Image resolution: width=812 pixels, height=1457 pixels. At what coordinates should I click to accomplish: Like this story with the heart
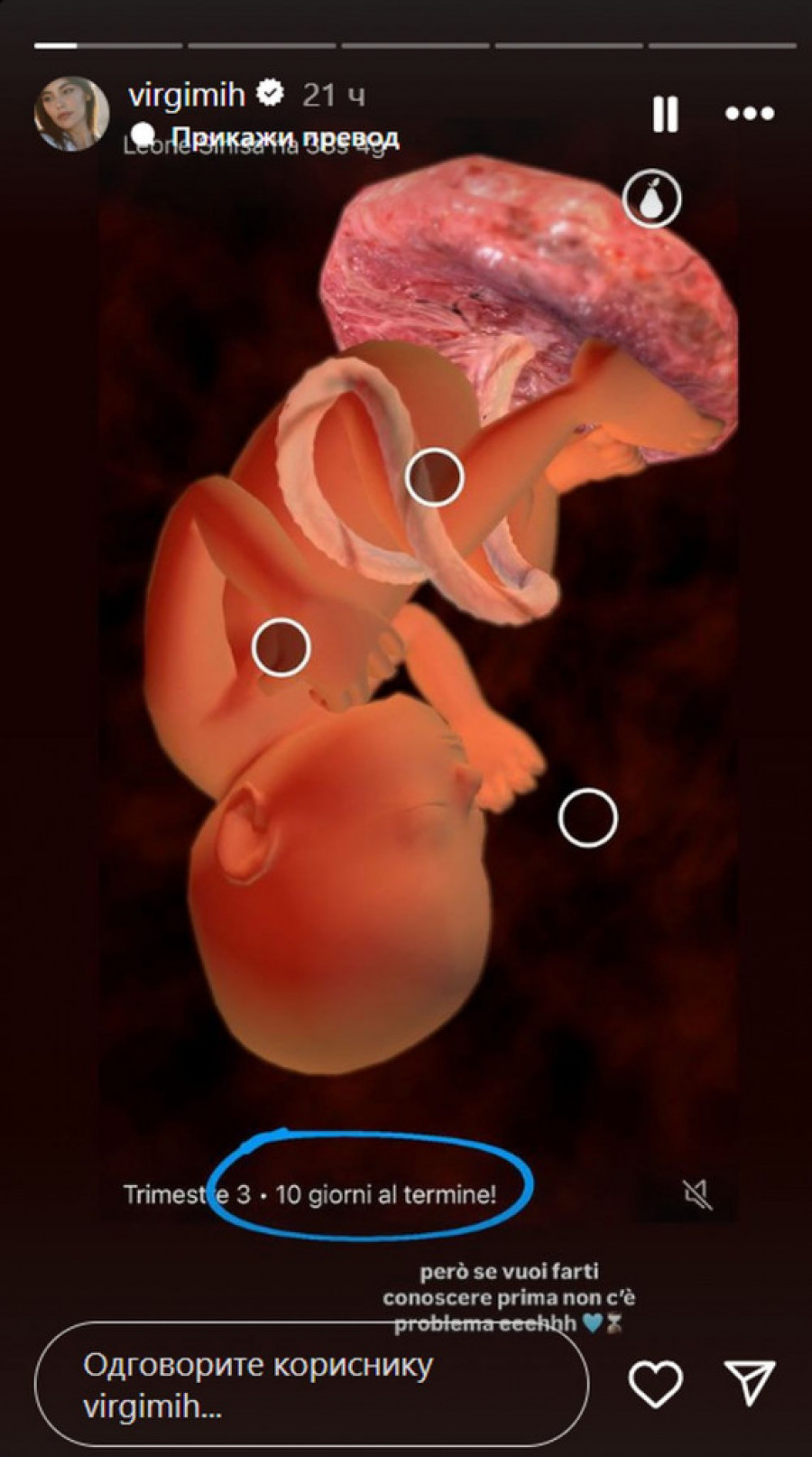tap(655, 1384)
